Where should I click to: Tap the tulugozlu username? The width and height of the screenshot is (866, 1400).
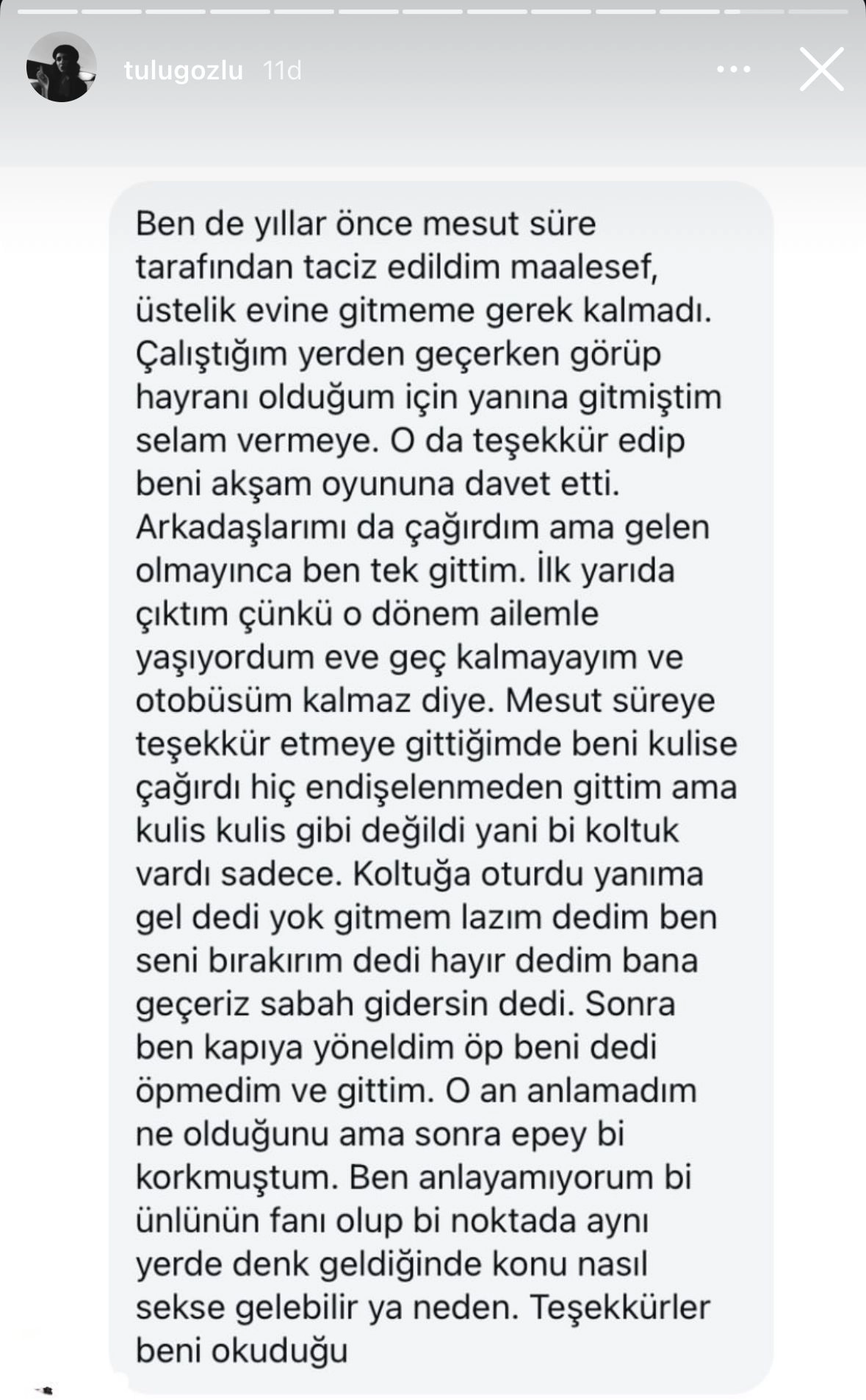click(x=184, y=71)
